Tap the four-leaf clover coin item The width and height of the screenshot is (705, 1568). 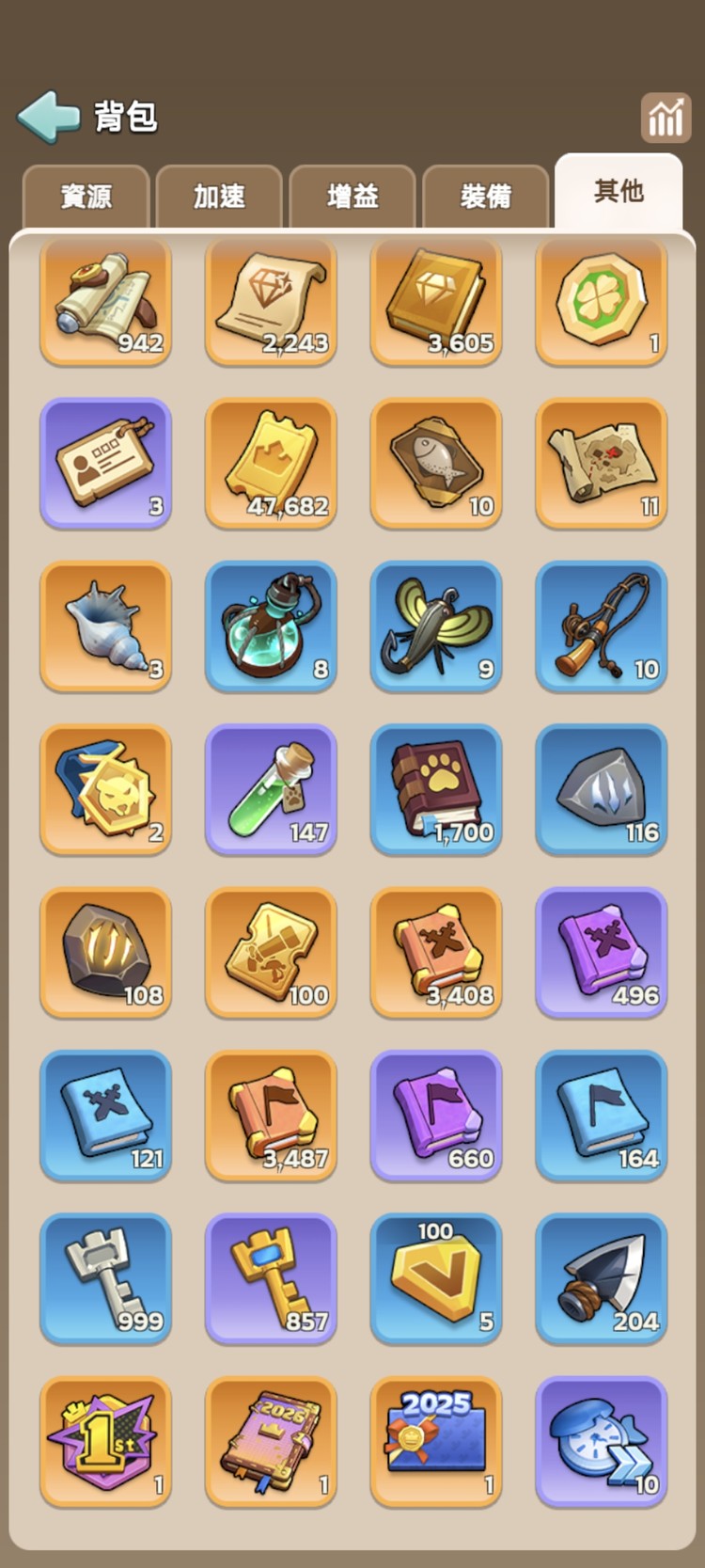pyautogui.click(x=602, y=301)
